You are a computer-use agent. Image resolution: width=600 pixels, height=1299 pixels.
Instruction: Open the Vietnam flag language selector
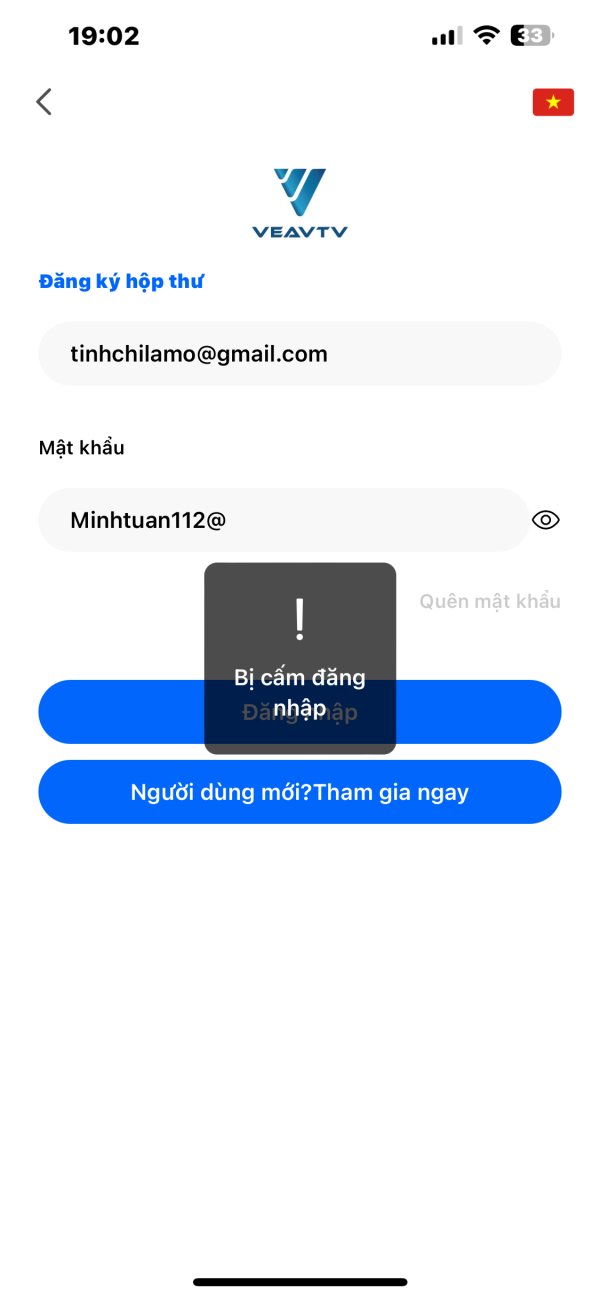(553, 102)
